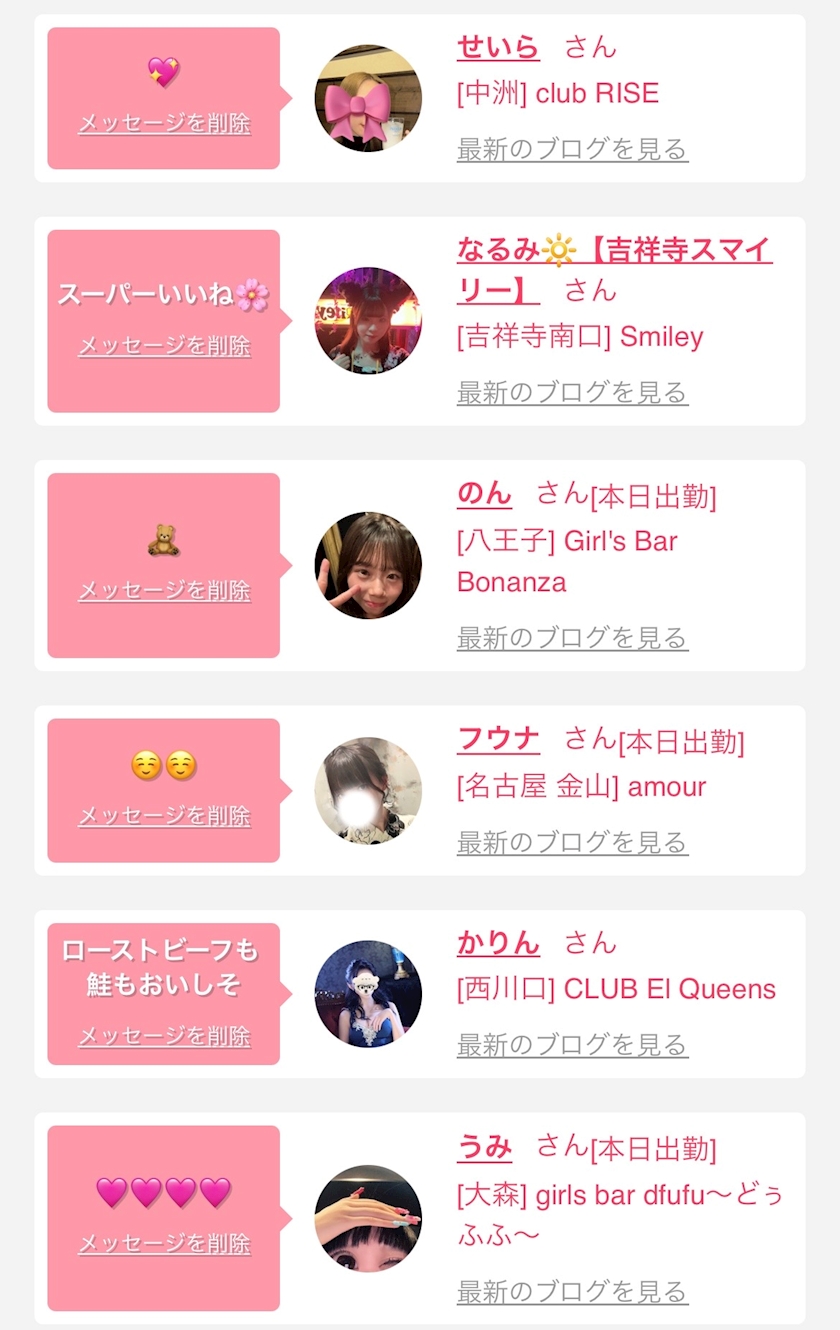View かりん's latest blog
Viewport: 840px width, 1330px height.
click(x=572, y=1045)
